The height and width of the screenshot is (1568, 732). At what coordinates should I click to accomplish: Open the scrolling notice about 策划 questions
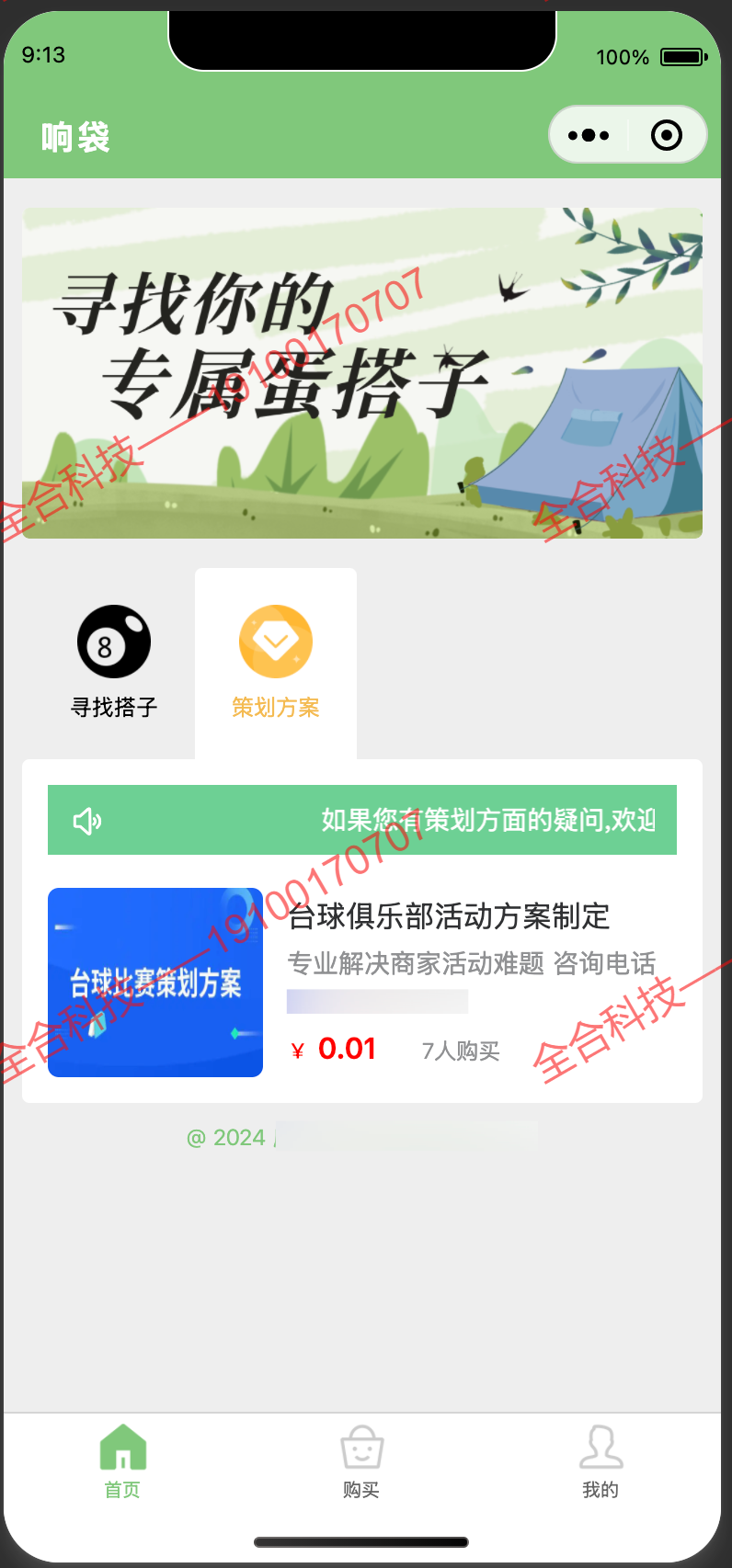(x=362, y=820)
